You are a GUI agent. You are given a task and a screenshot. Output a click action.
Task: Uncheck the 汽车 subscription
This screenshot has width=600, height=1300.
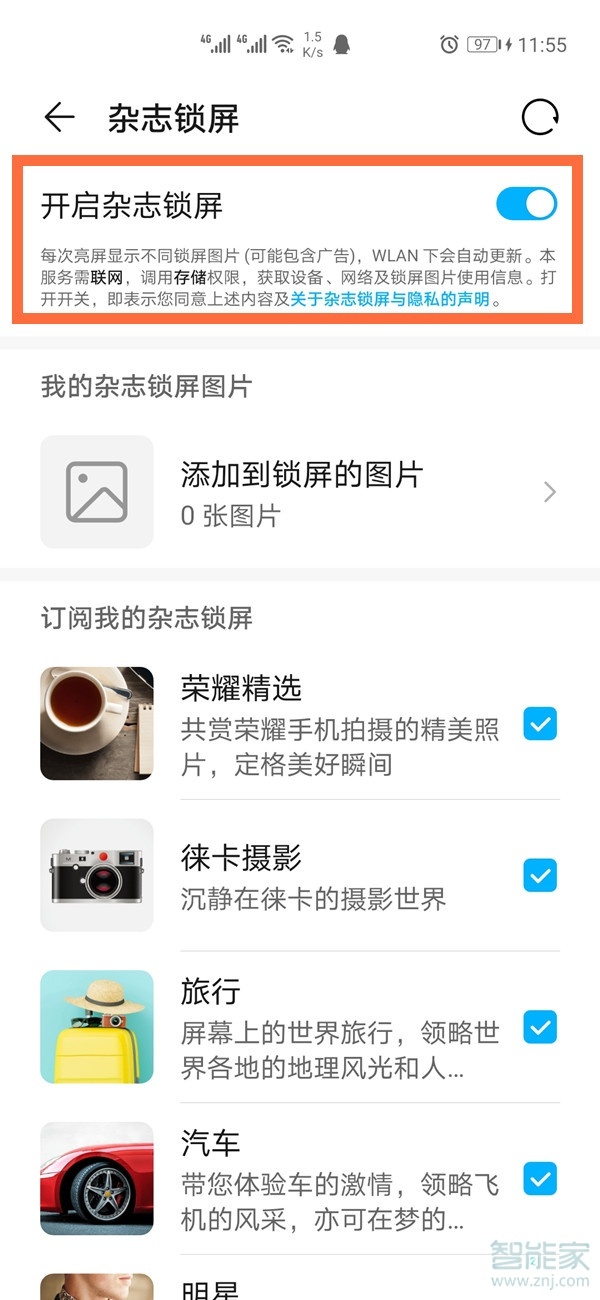pyautogui.click(x=540, y=1179)
